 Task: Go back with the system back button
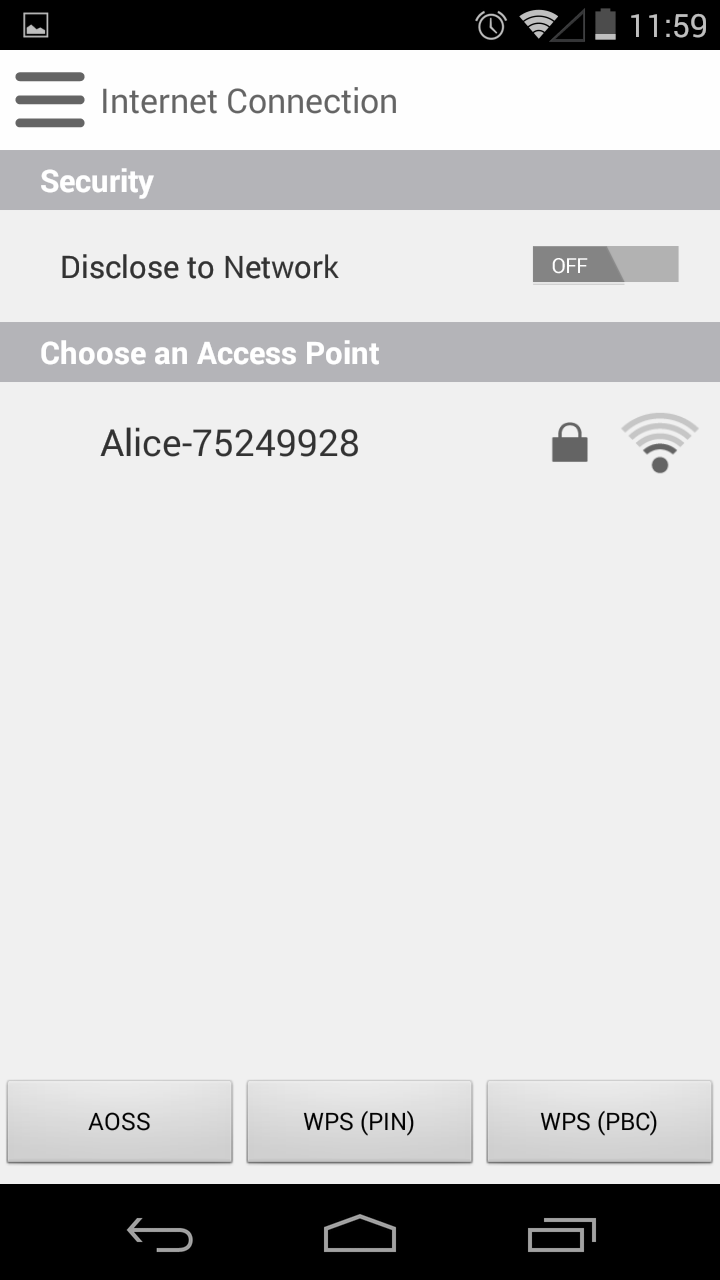tap(160, 1234)
